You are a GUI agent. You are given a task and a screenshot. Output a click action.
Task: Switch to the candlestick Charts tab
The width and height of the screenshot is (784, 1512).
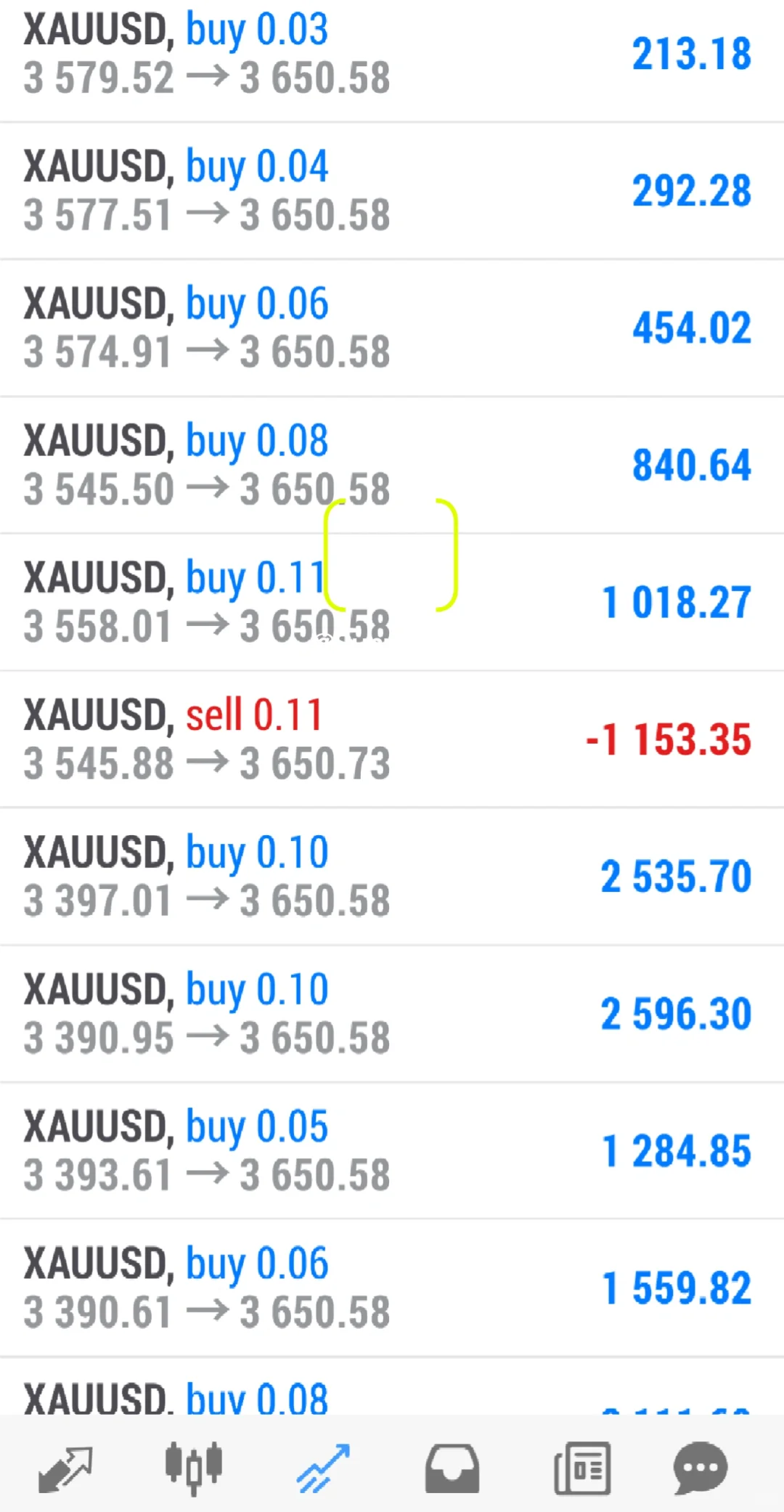pos(194,1468)
